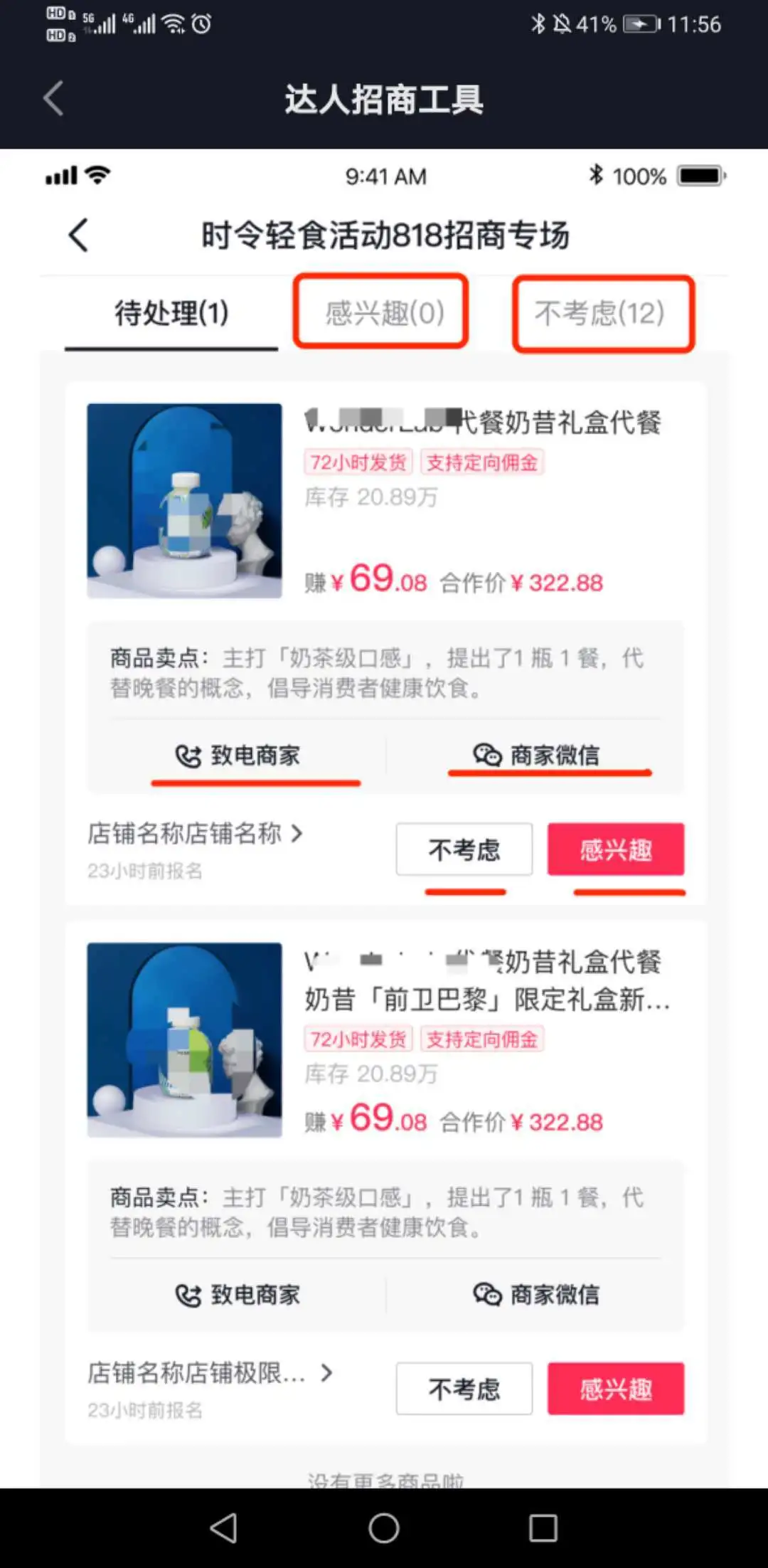Tap the WeChat icon beside 商家微信 on first product
Viewport: 768px width, 1568px height.
click(488, 756)
